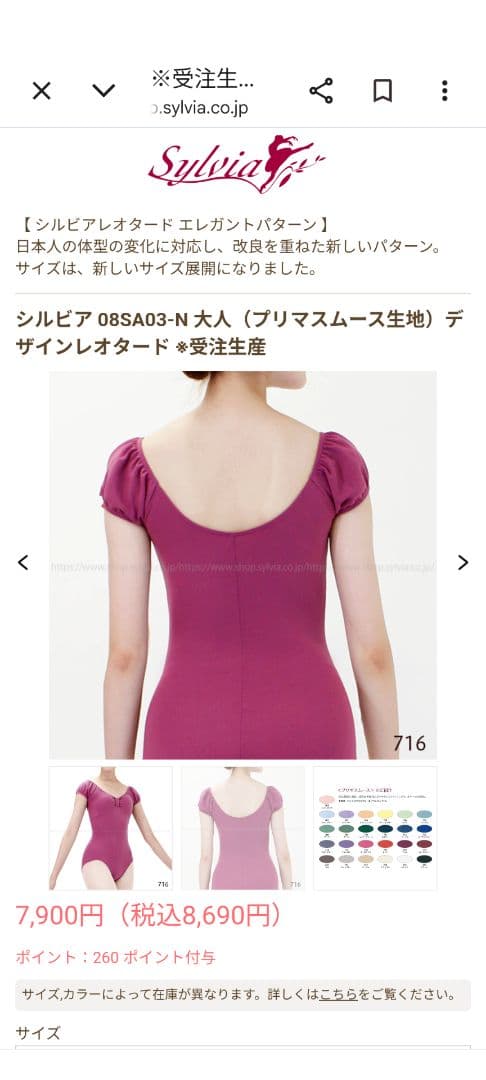
Task: Select the color chart thumbnail
Action: click(375, 828)
